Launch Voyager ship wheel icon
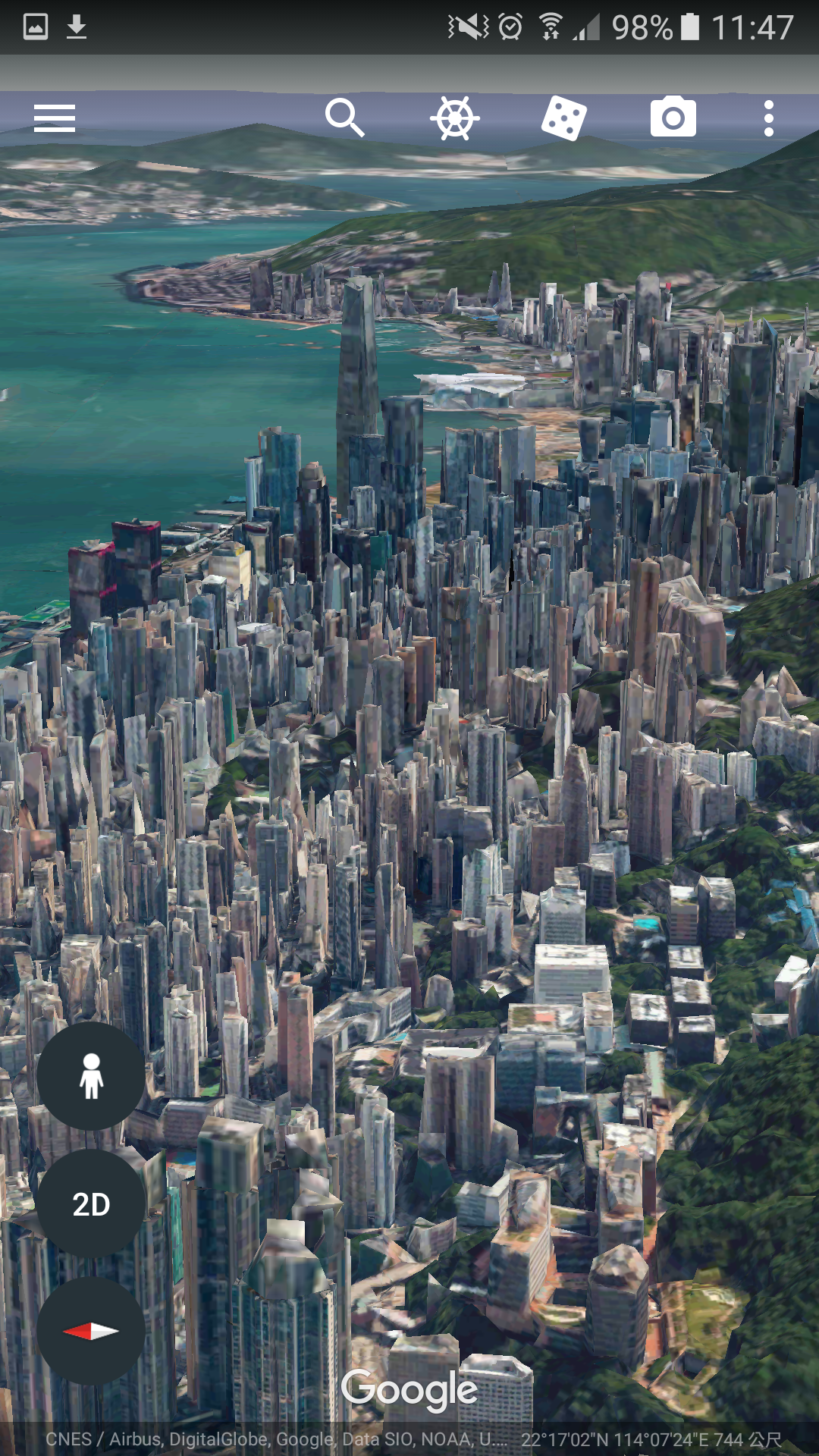Screen dimensions: 819x1456 (x=454, y=118)
